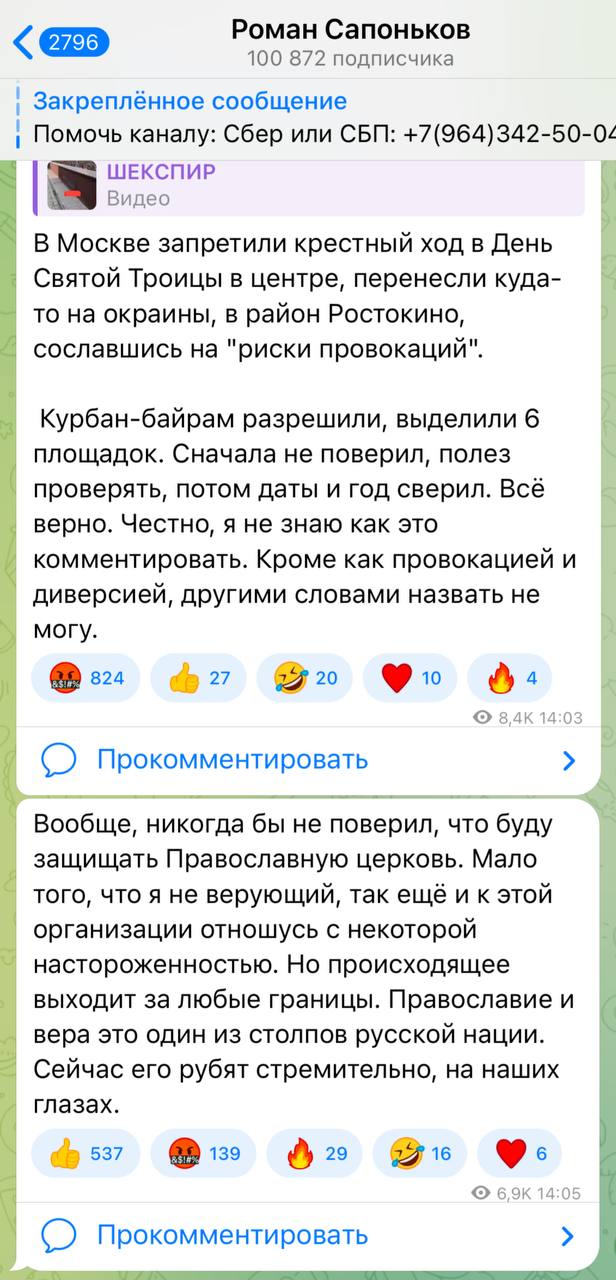
Task: Open the Роман Сапоньков channel info
Action: [x=350, y=42]
